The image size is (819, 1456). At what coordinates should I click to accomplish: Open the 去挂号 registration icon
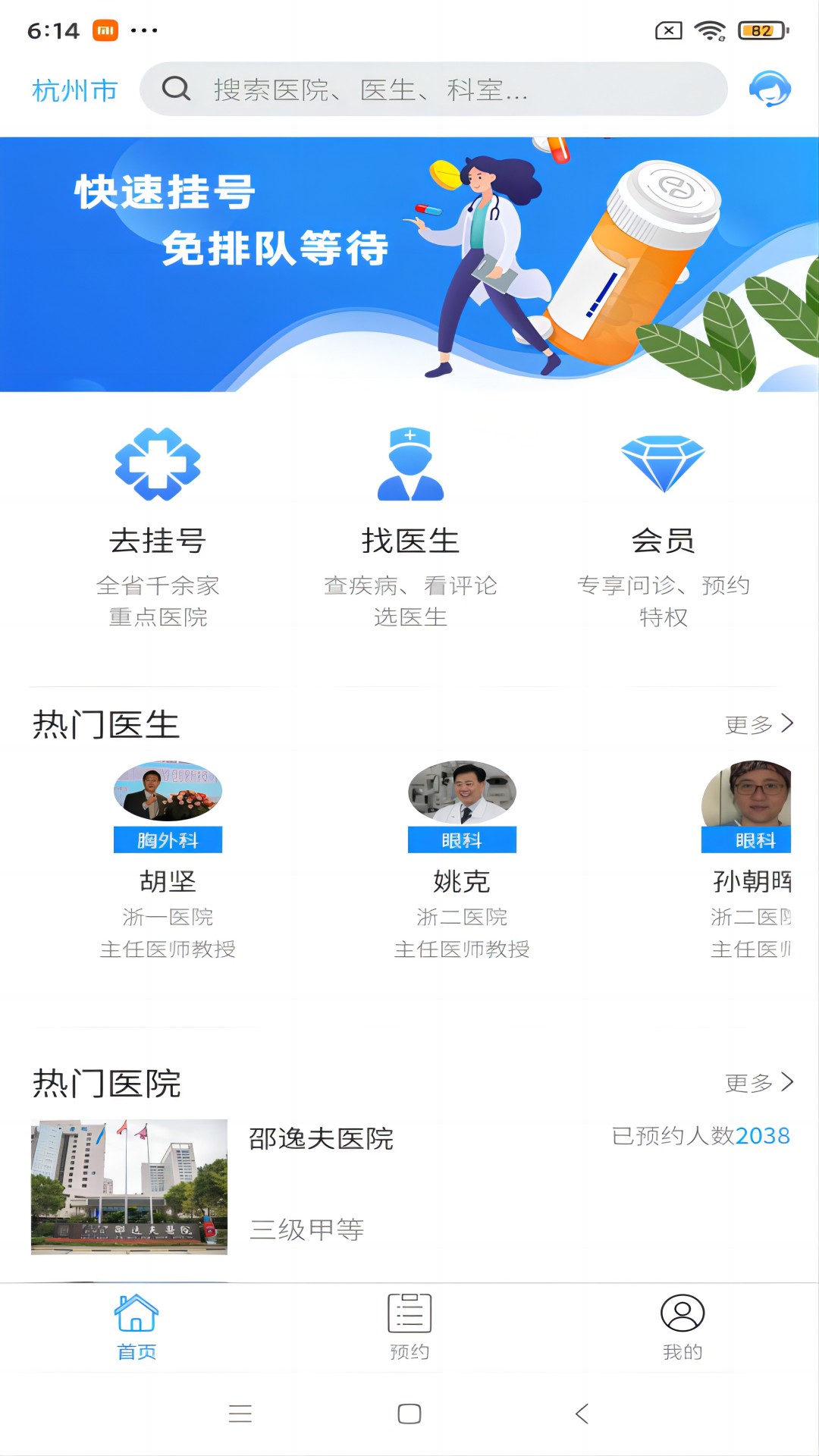pos(157,466)
